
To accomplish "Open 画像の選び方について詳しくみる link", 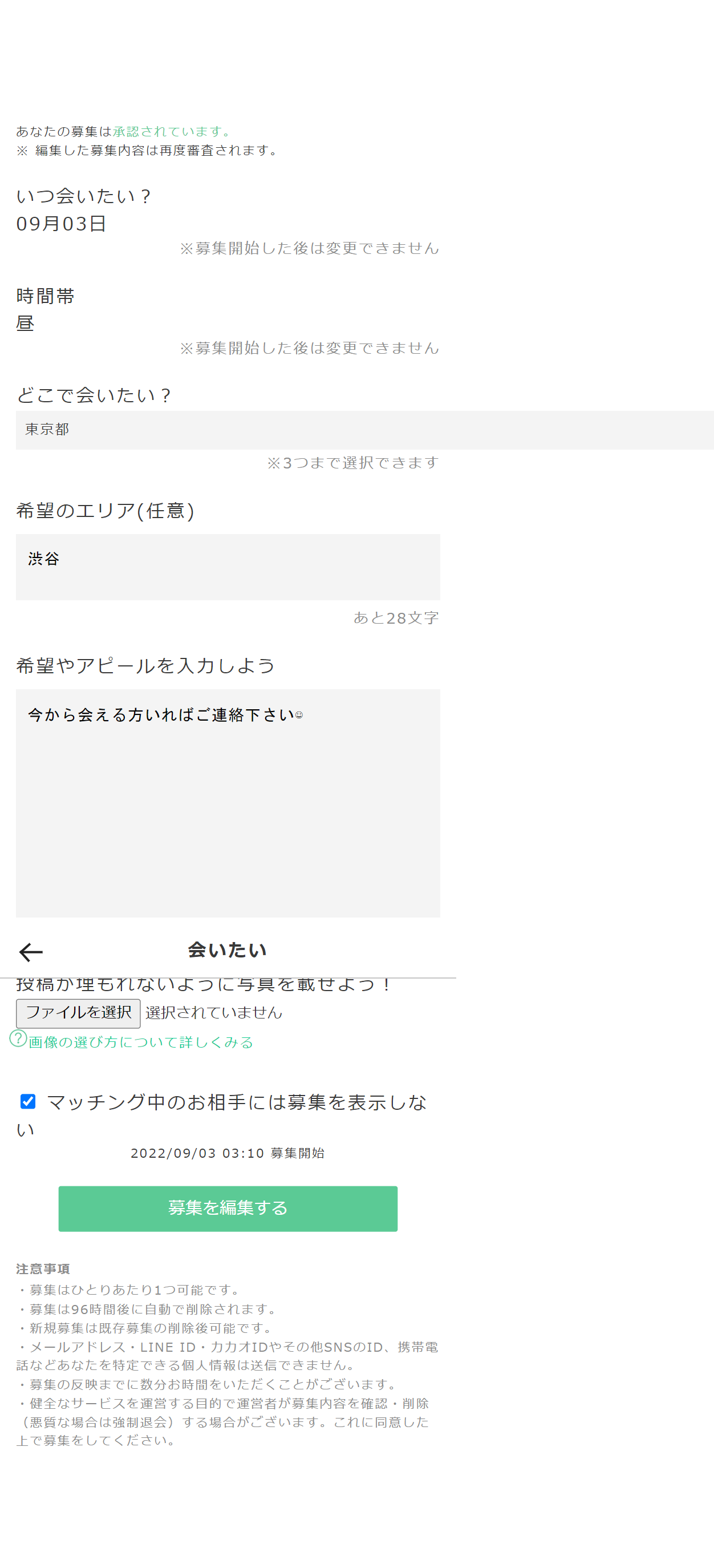I will [140, 1042].
